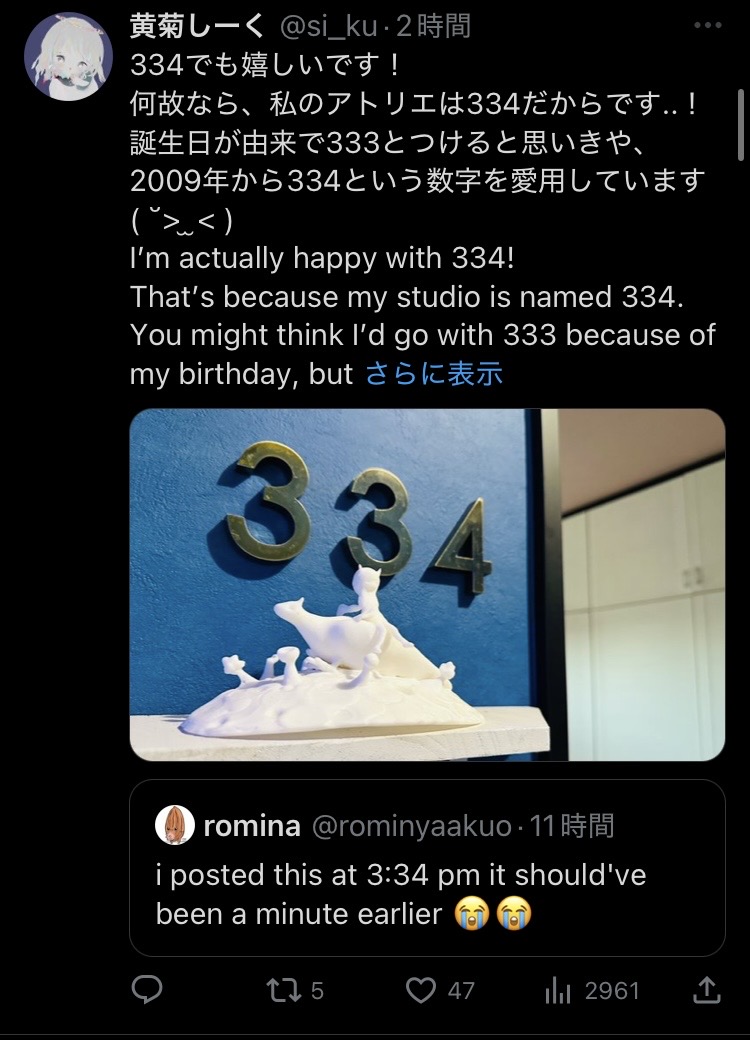Share this post
The image size is (750, 1040).
coord(706,990)
